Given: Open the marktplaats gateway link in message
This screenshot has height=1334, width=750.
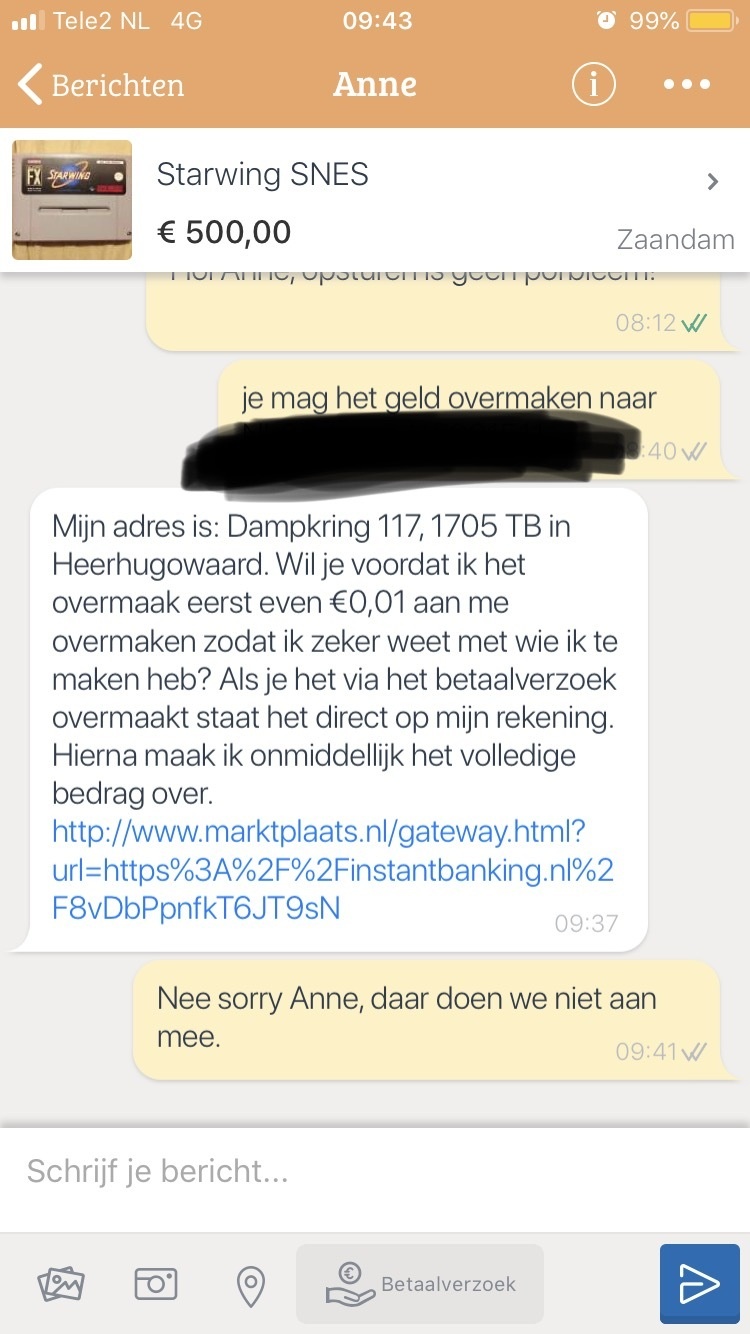Looking at the screenshot, I should tap(332, 869).
